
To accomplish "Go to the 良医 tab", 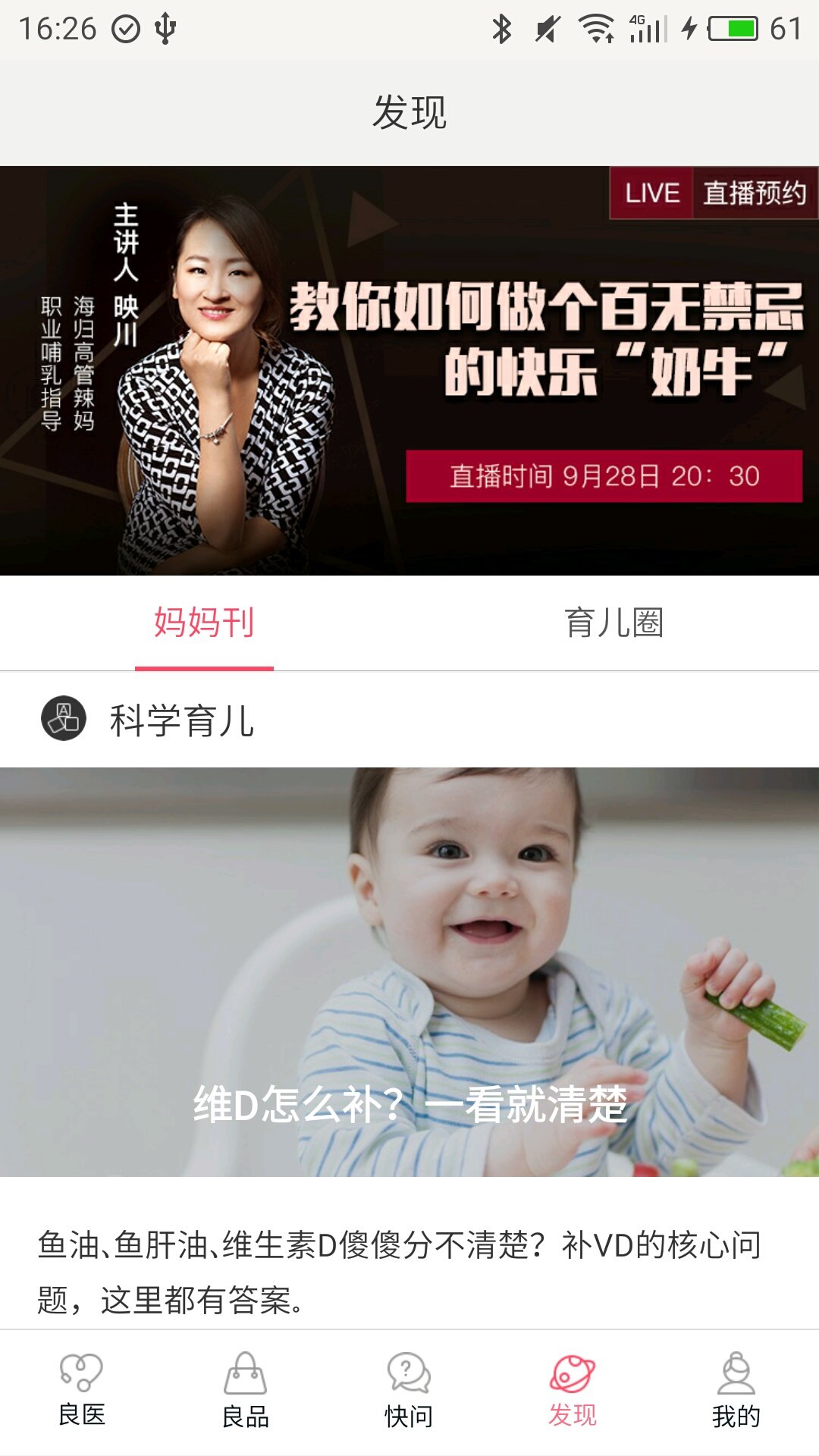I will (82, 1391).
